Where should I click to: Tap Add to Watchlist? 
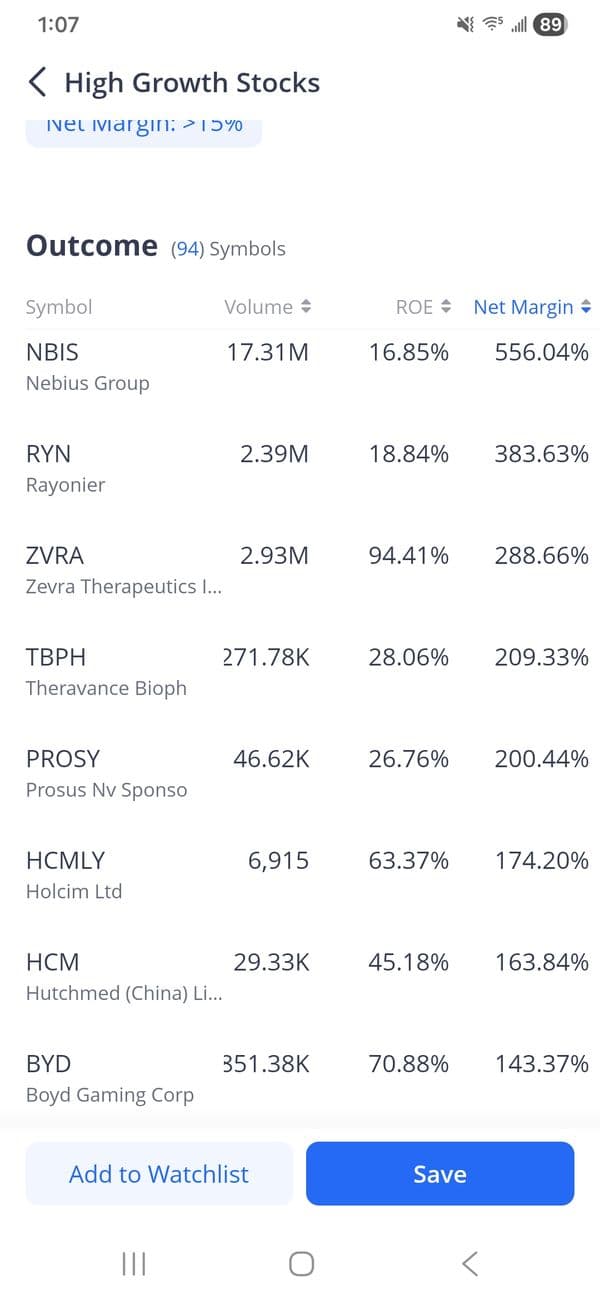pos(159,1174)
